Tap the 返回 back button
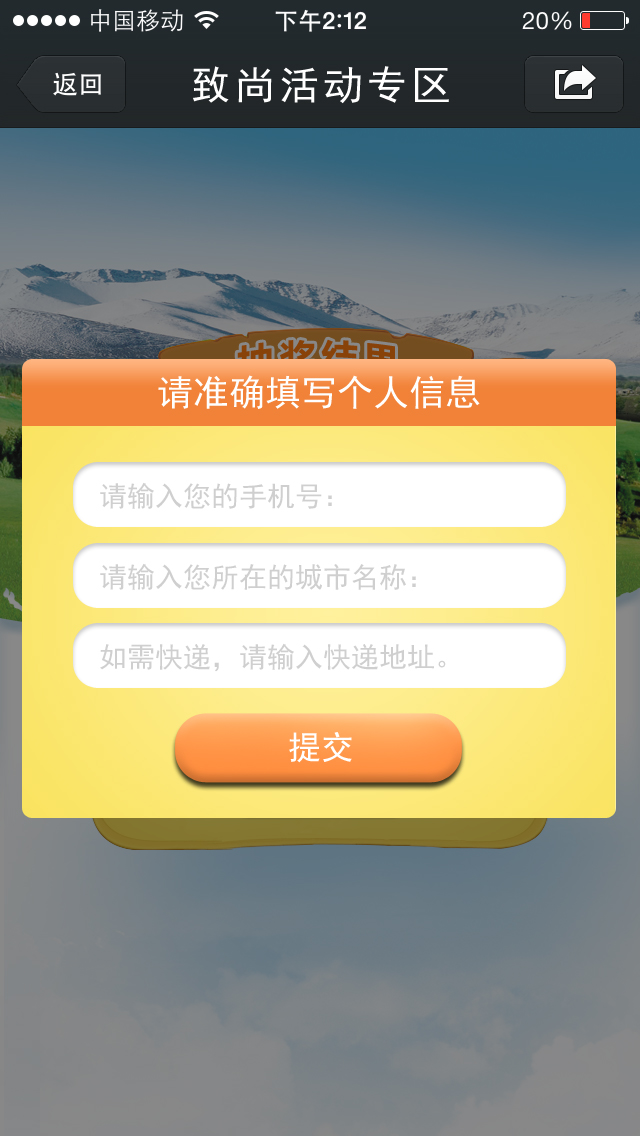This screenshot has height=1136, width=640. click(72, 85)
